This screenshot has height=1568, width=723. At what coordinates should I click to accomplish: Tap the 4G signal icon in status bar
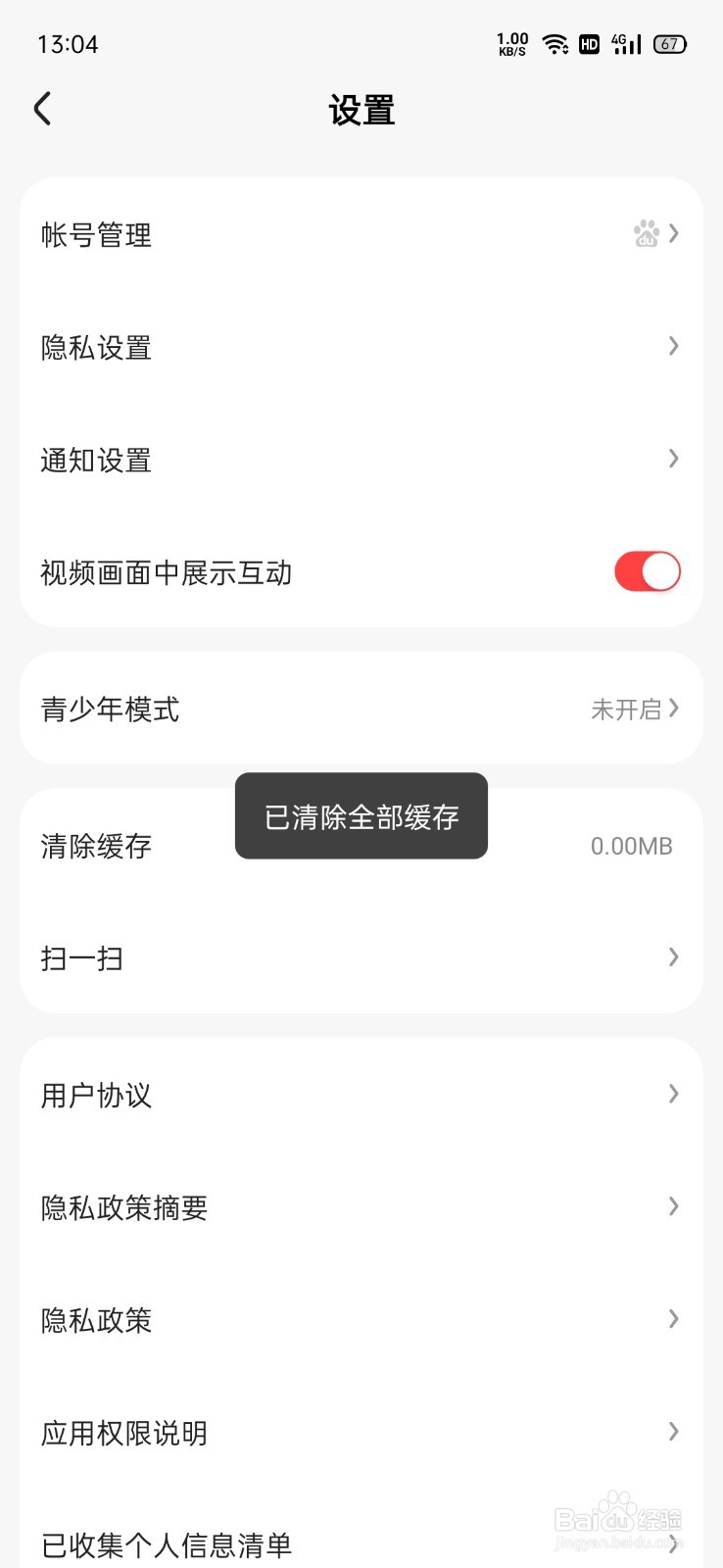coord(624,43)
